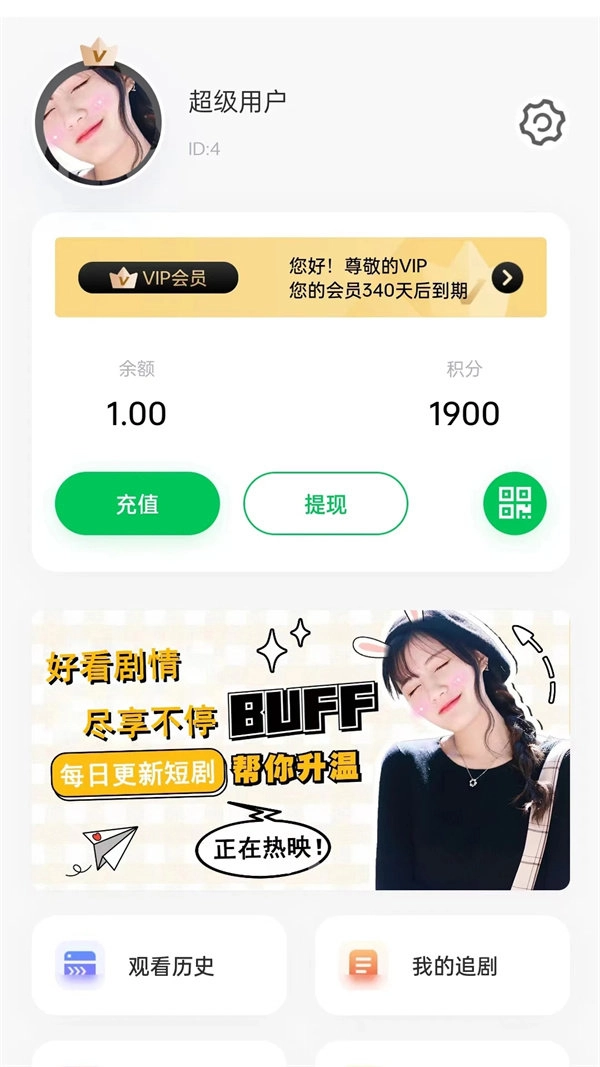Image resolution: width=600 pixels, height=1067 pixels.
Task: Open the QR code button
Action: [515, 503]
